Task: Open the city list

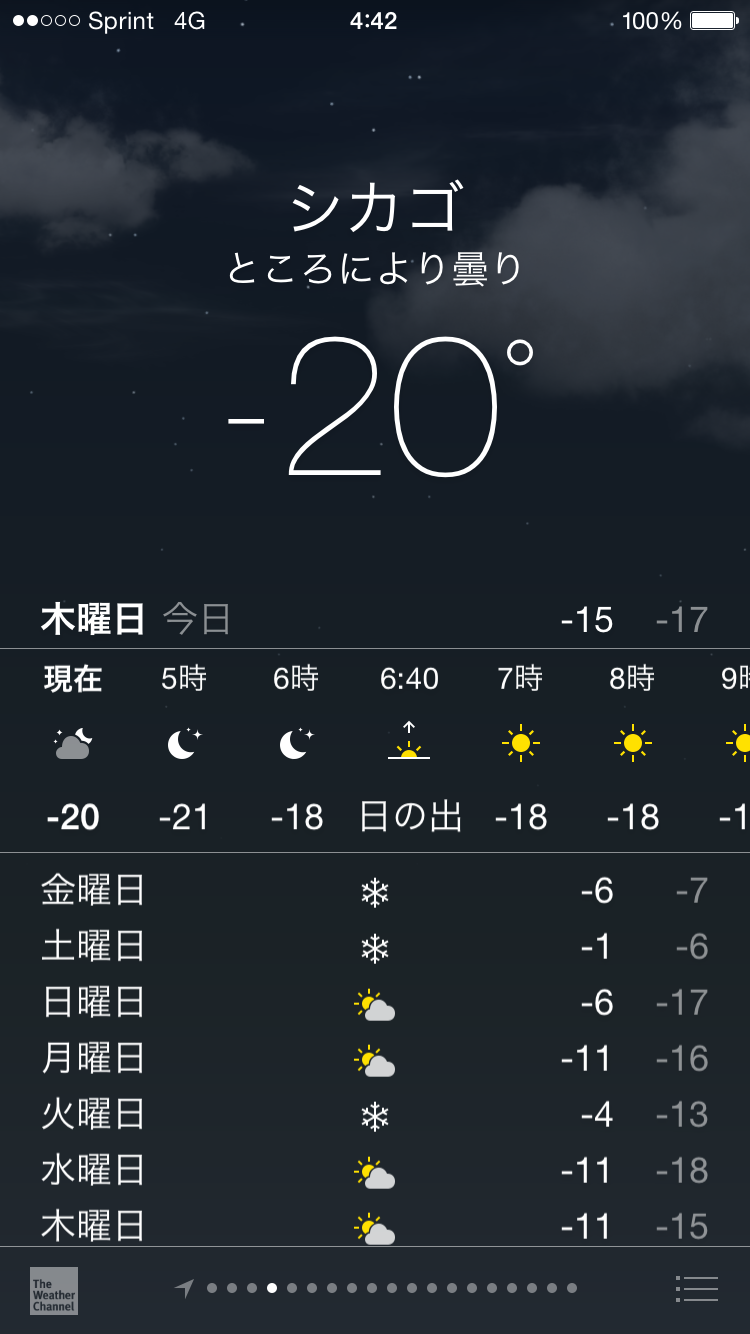Action: [697, 1289]
